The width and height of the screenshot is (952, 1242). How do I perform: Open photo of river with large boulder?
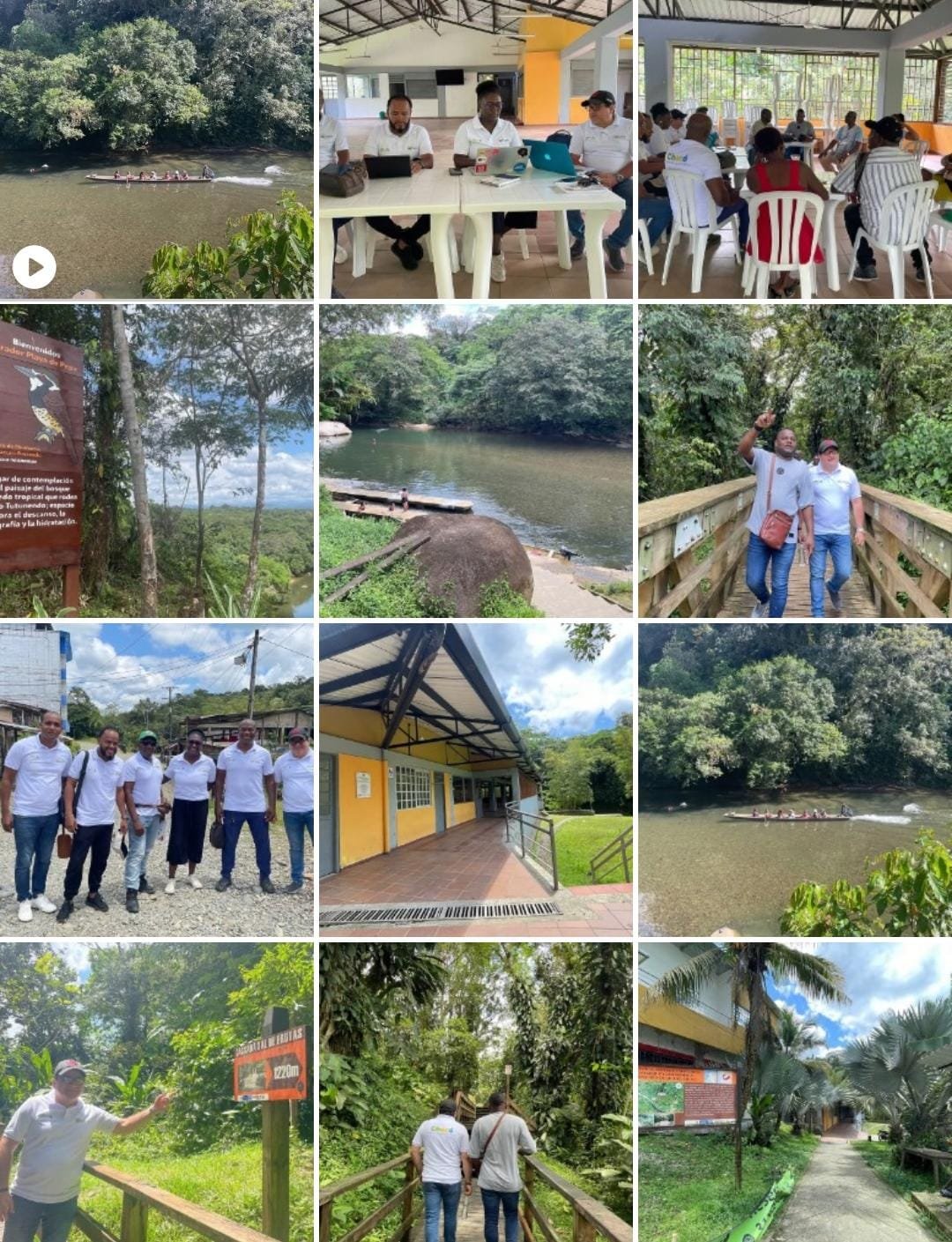click(475, 460)
